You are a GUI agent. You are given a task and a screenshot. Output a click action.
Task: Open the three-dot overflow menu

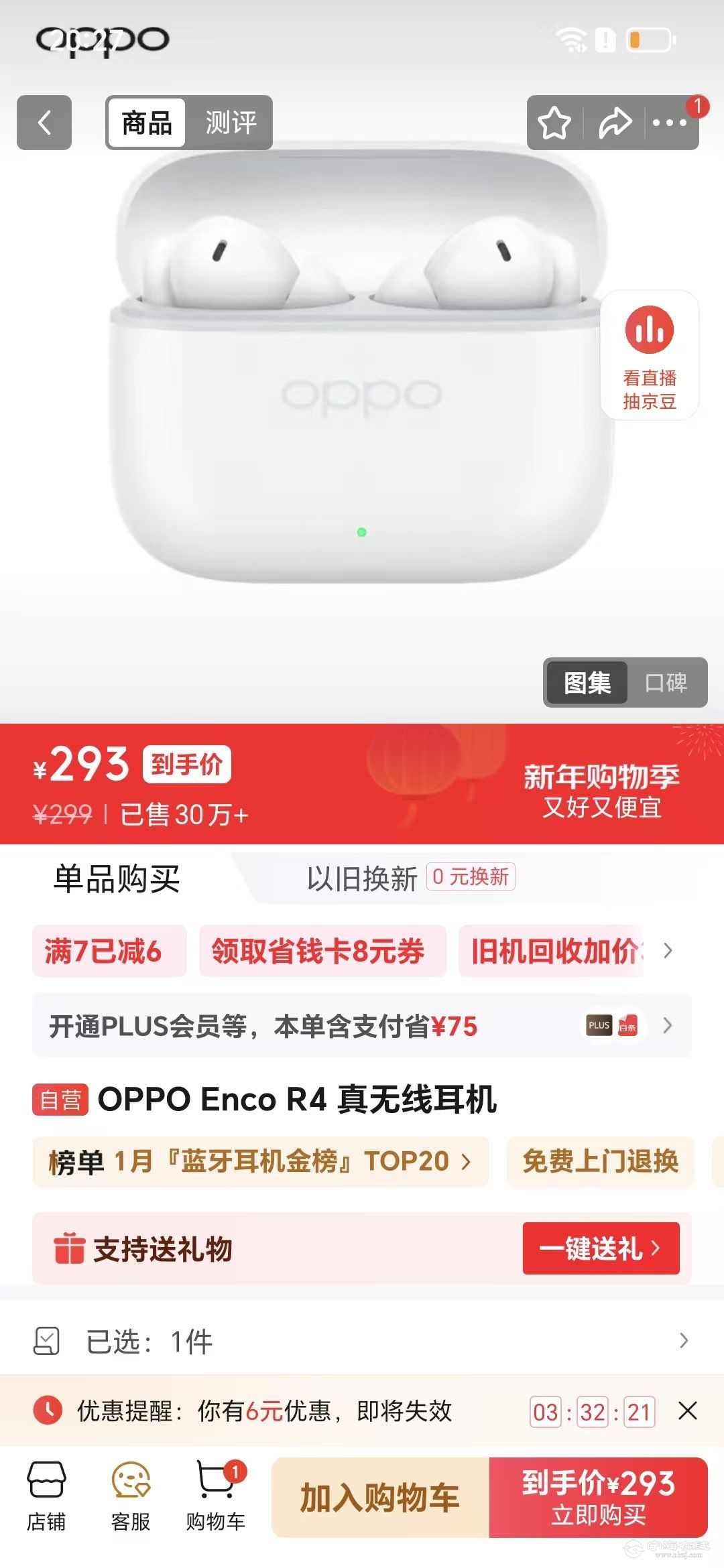click(670, 123)
